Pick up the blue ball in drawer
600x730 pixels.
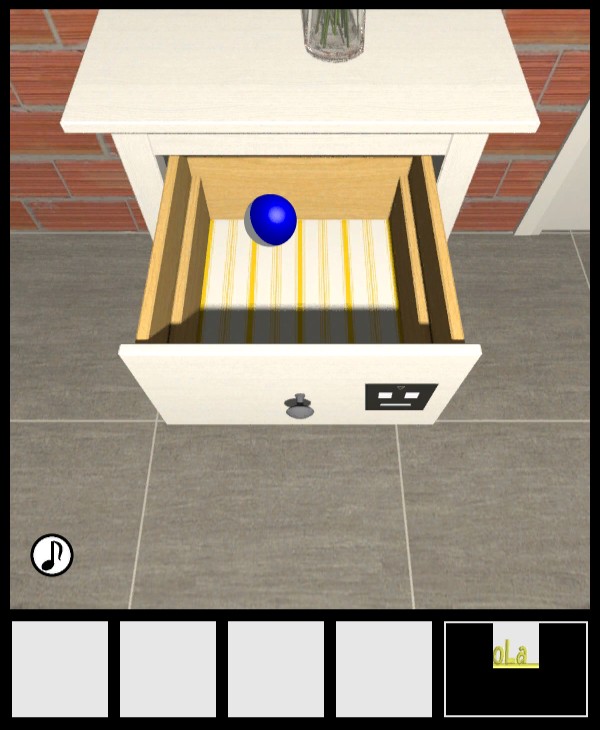(x=272, y=220)
